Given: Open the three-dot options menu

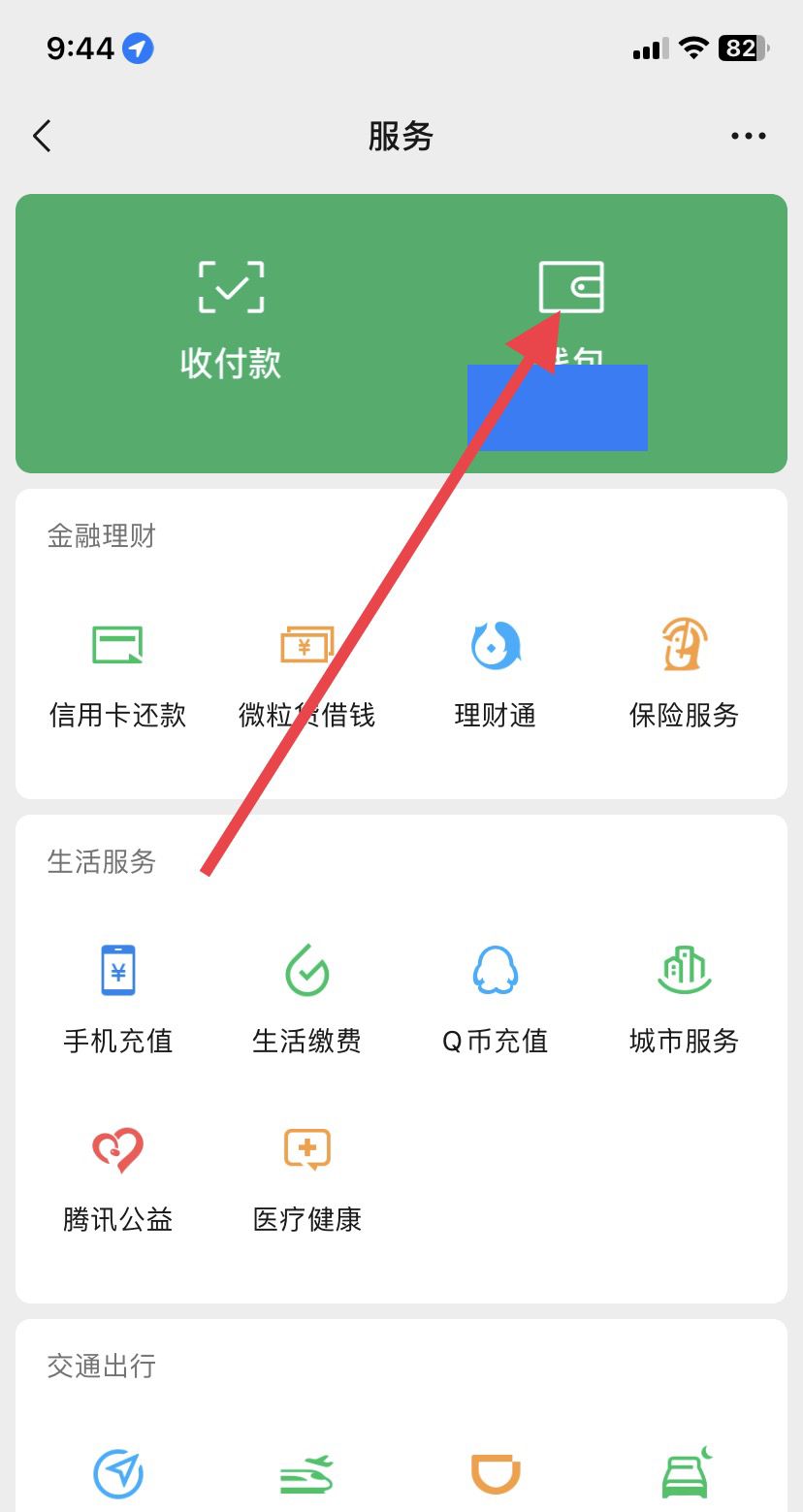Looking at the screenshot, I should point(748,136).
